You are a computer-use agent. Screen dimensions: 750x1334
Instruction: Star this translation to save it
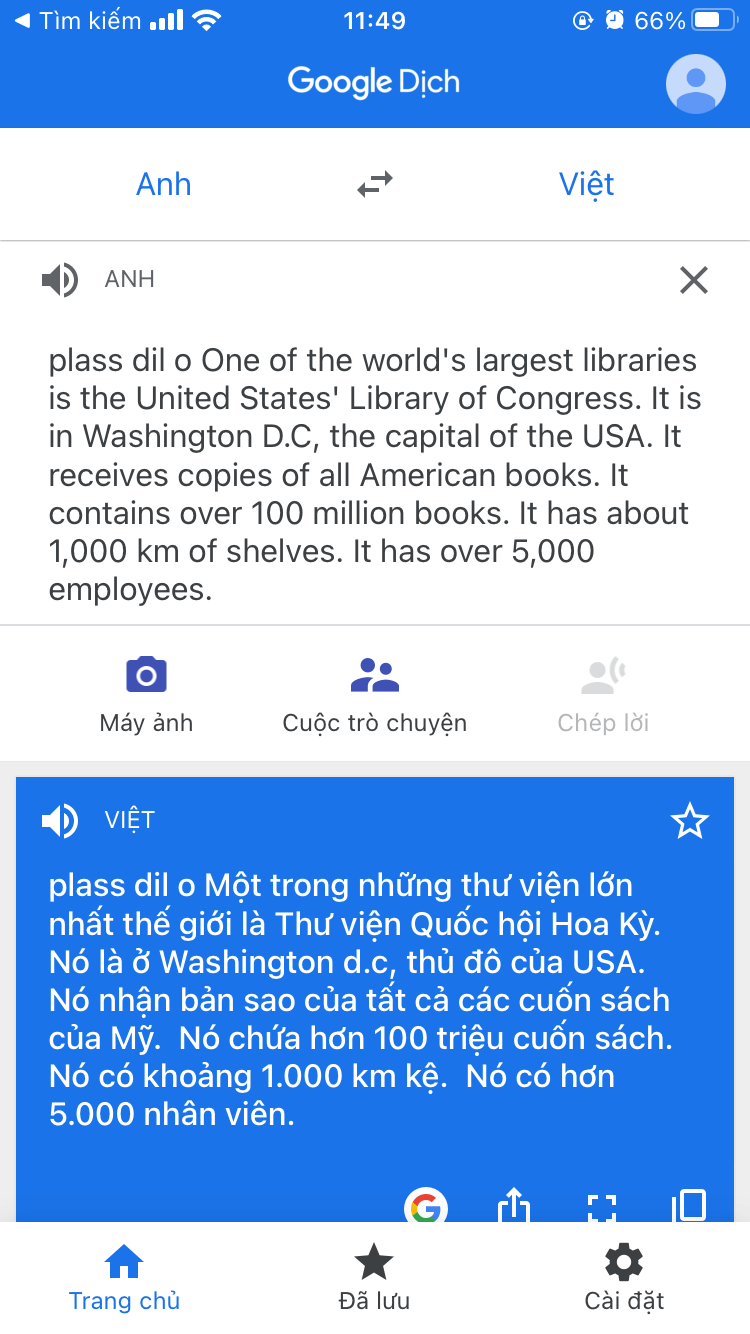pyautogui.click(x=689, y=822)
